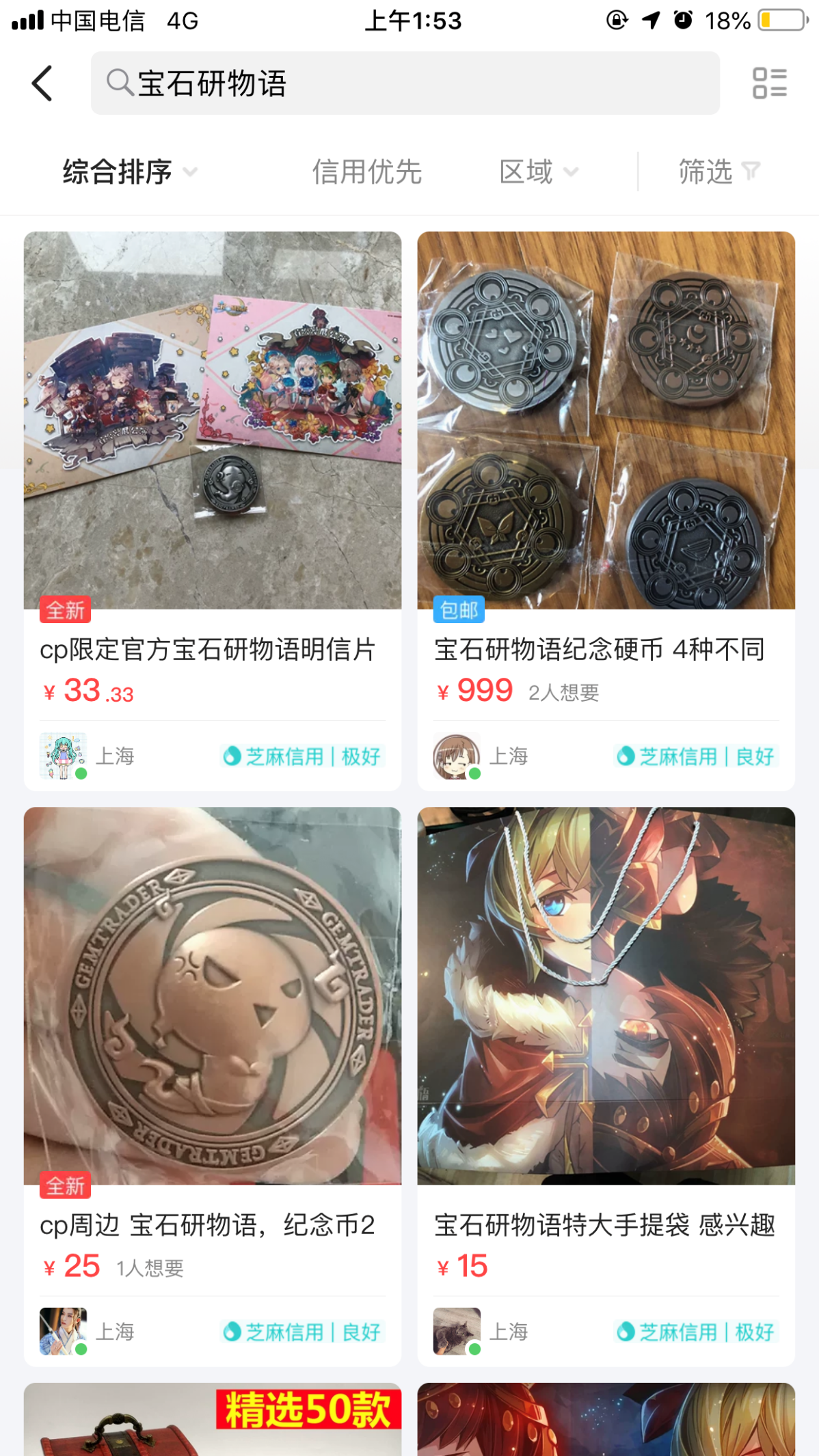This screenshot has width=819, height=1456.
Task: Switch the results layout to list view
Action: click(769, 83)
